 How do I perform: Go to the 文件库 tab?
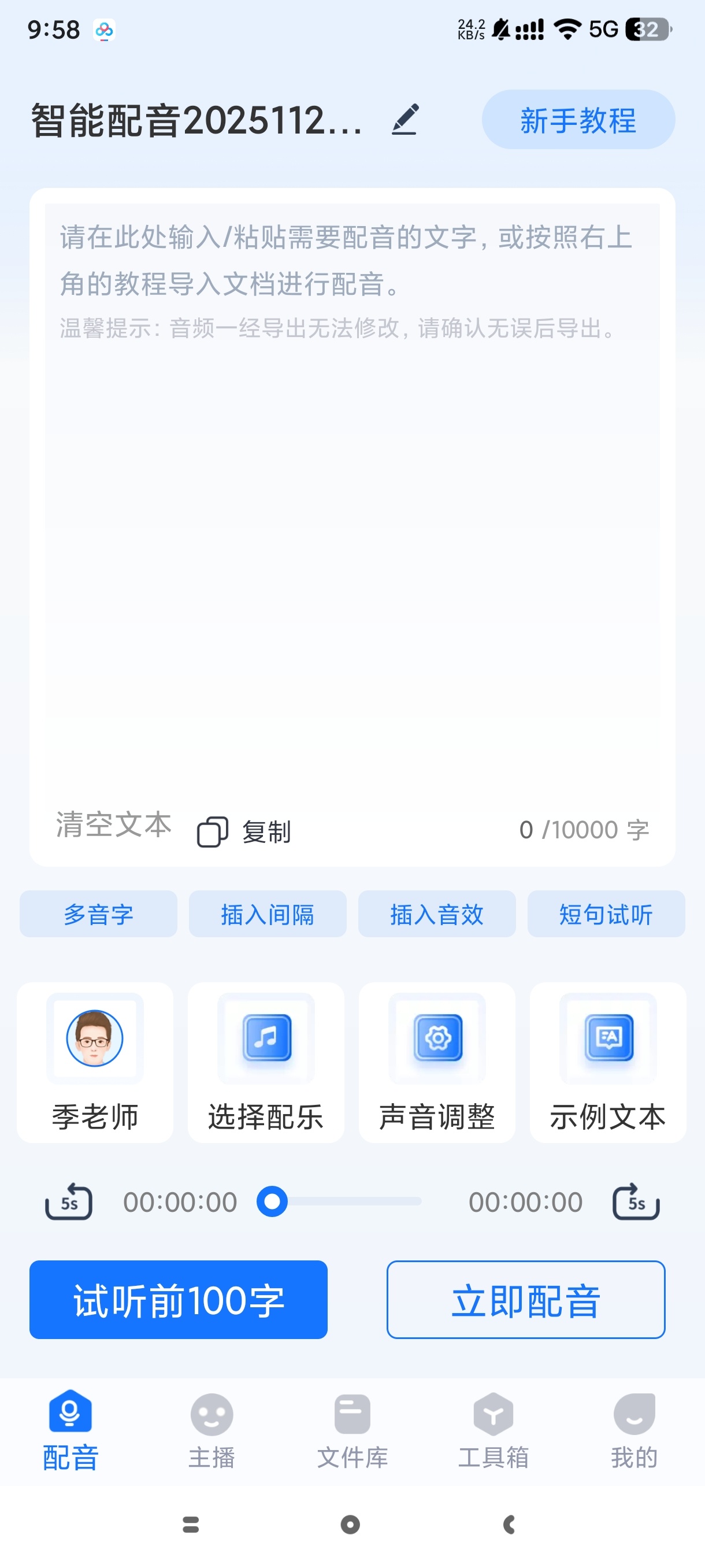(x=352, y=1430)
